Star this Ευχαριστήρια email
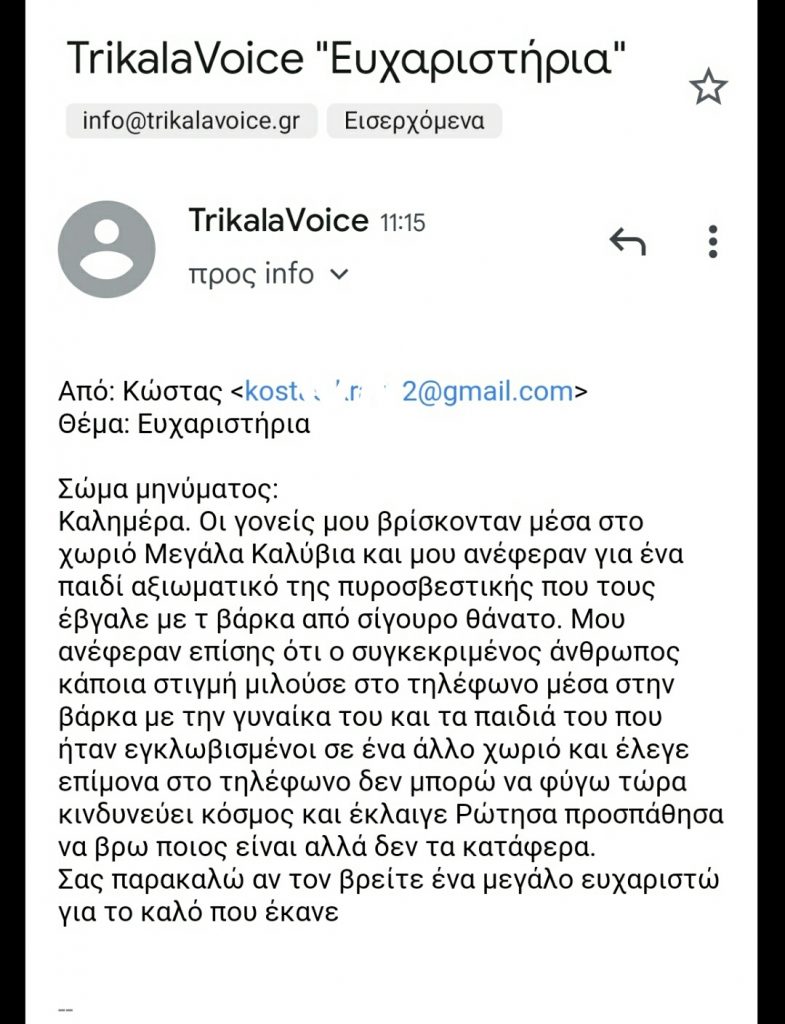785x1024 pixels. pos(709,88)
